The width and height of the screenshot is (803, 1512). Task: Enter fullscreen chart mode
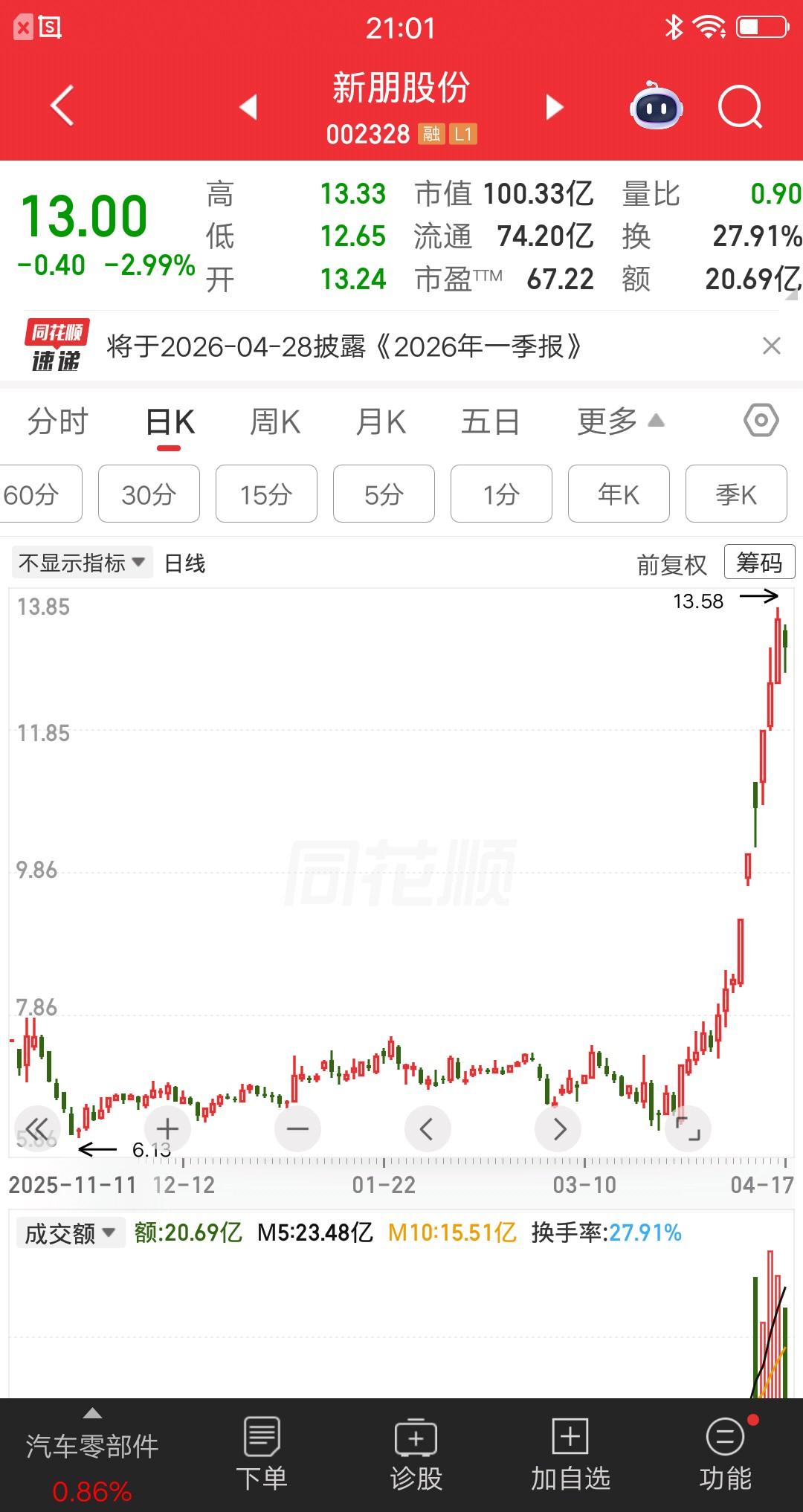click(688, 1128)
